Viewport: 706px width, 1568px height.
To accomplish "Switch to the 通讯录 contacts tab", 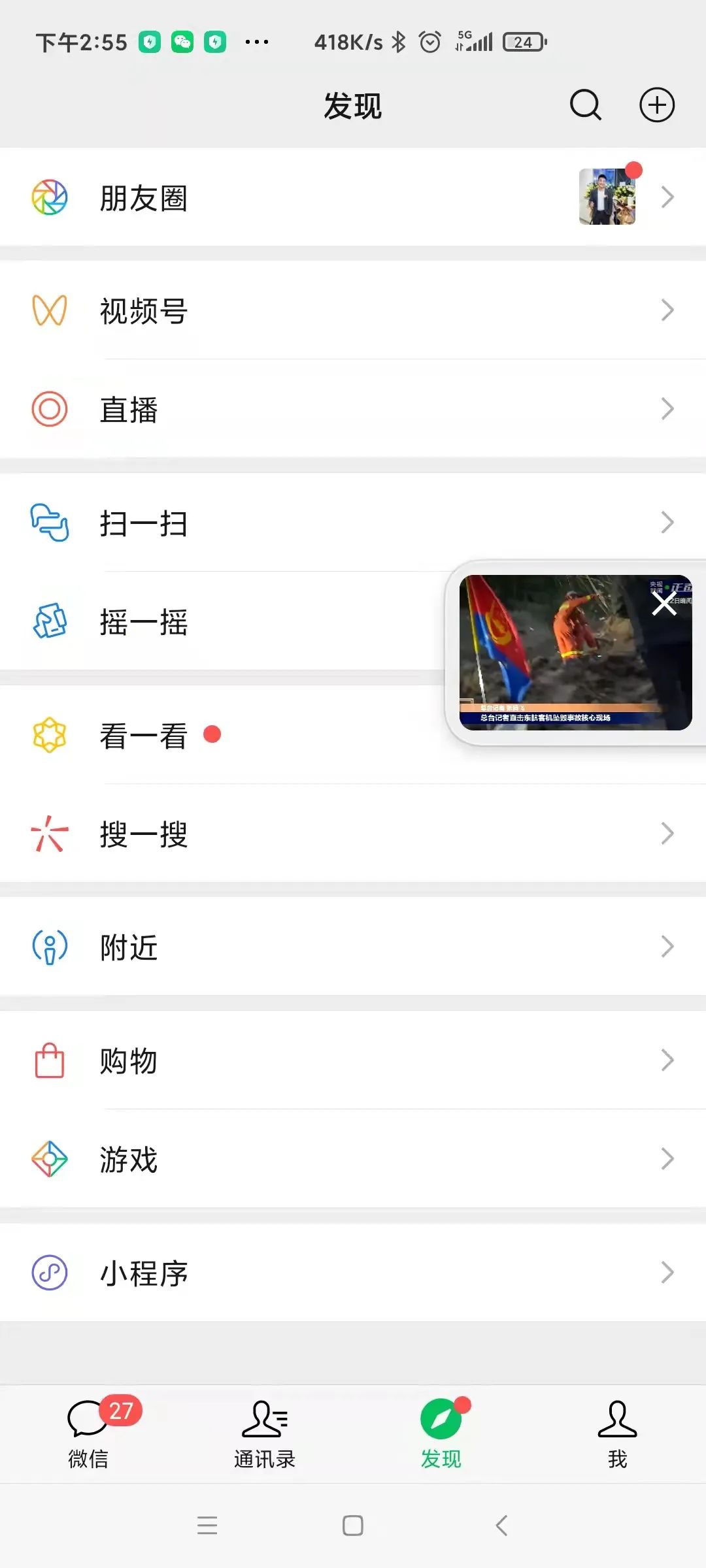I will click(265, 1434).
